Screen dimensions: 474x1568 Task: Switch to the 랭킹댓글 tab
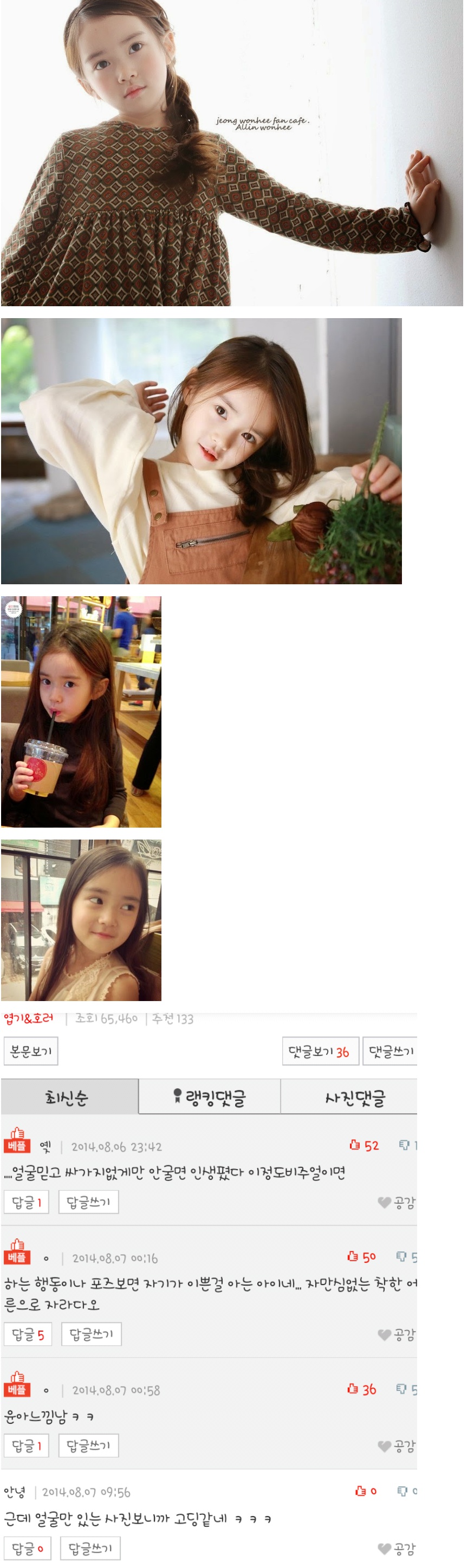point(209,1098)
